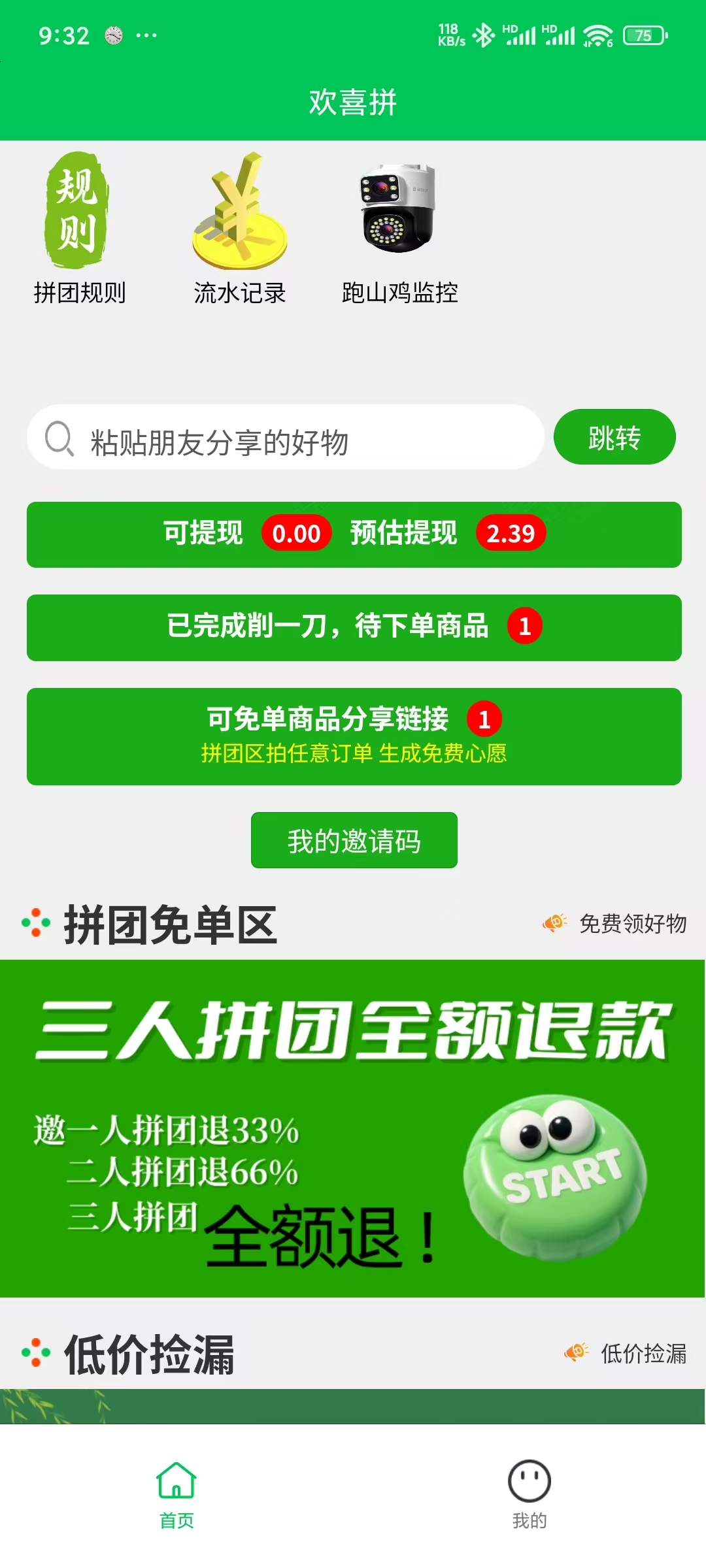Open 流水记录 transaction records
706x1568 pixels.
pos(239,229)
